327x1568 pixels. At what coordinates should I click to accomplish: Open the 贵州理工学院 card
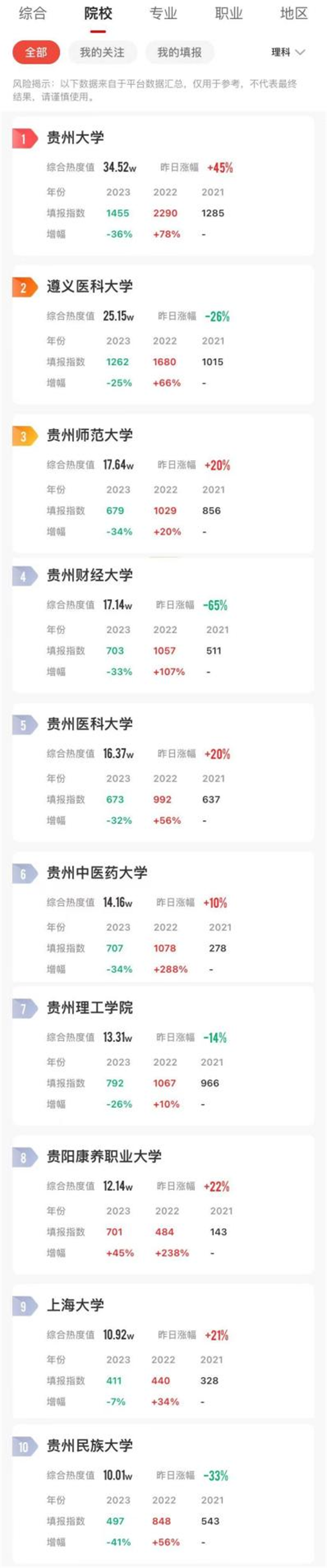pos(89,1007)
